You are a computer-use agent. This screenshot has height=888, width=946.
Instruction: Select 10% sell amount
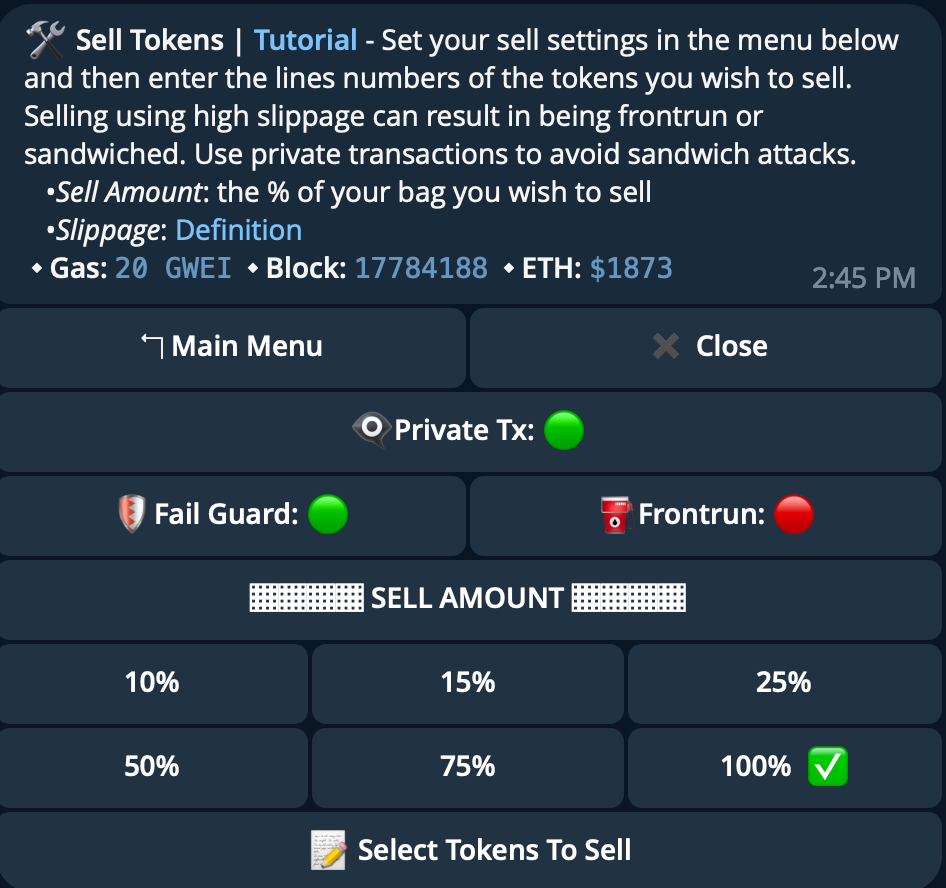pyautogui.click(x=153, y=683)
